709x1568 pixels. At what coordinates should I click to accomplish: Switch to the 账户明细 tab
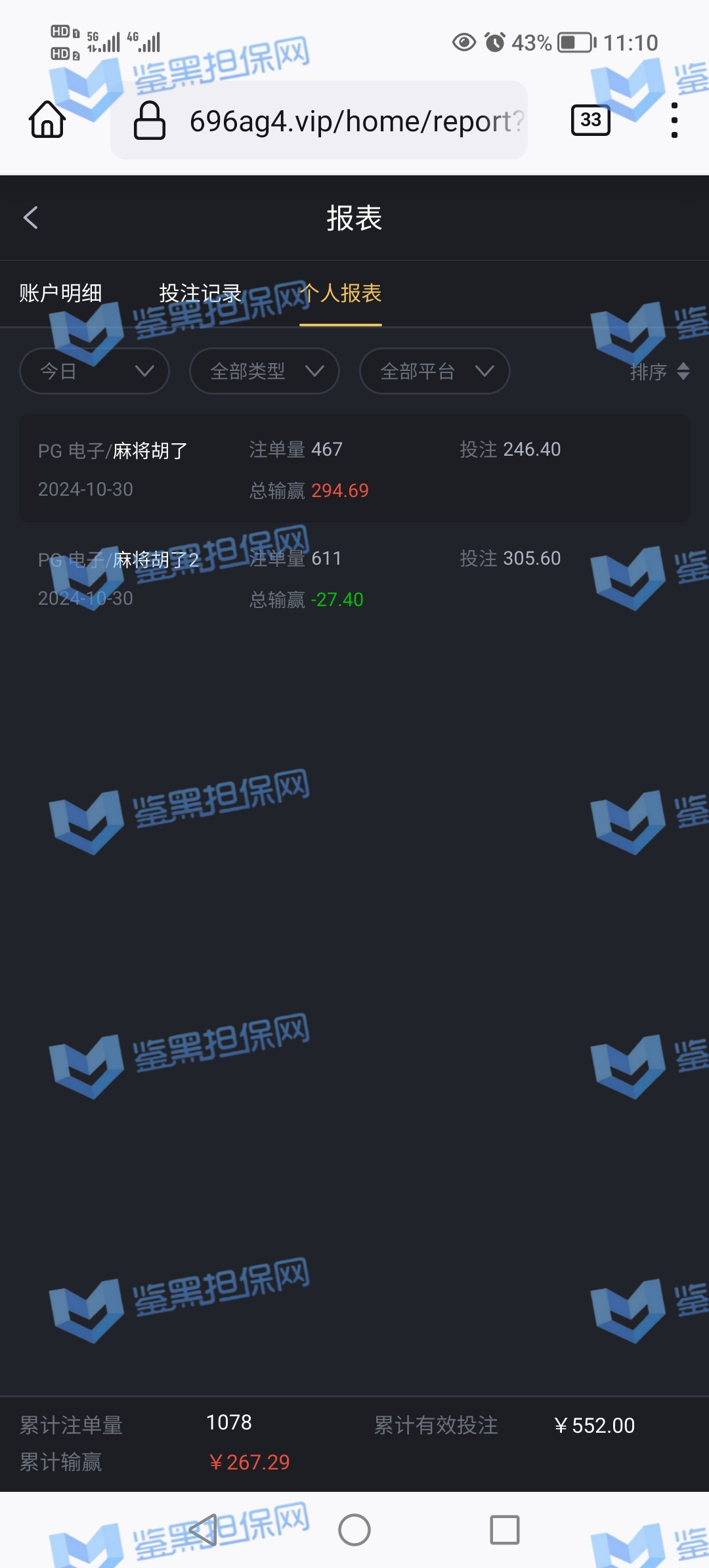(60, 293)
